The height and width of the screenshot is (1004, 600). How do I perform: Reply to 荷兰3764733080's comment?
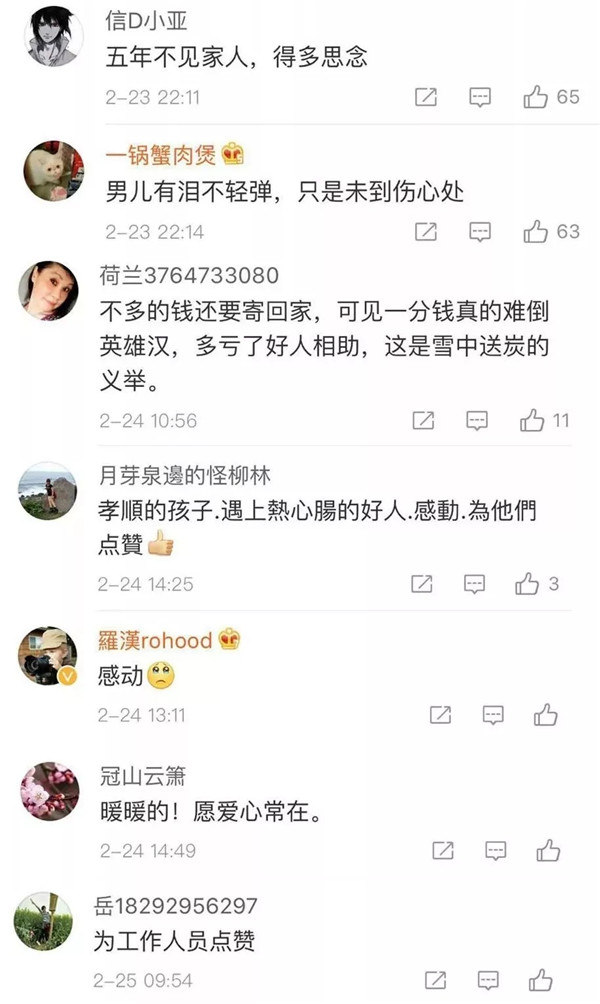[478, 420]
